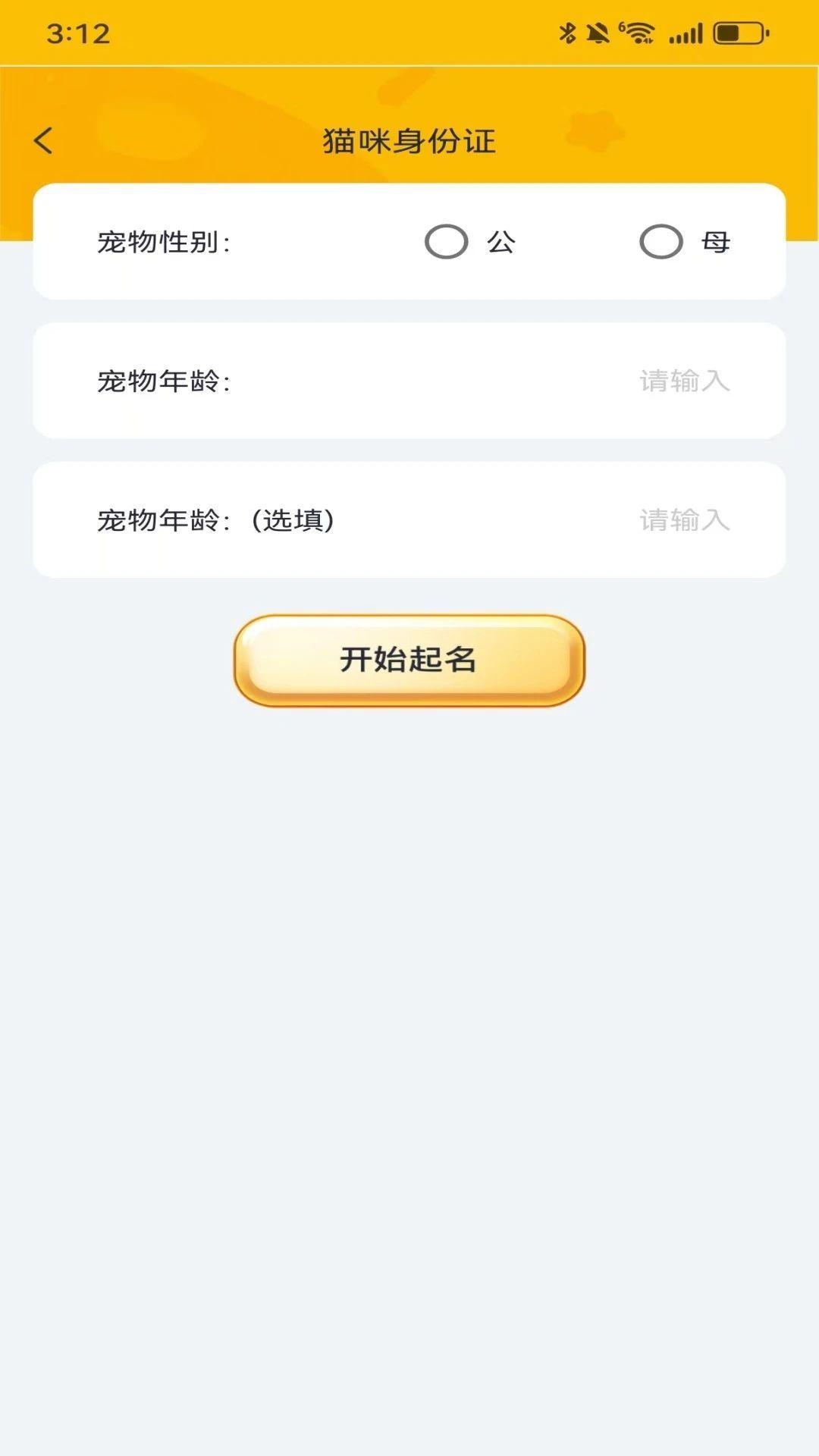Tap the optional 宠物年龄 (选填) input field
Viewport: 819px width, 1456px height.
point(685,521)
